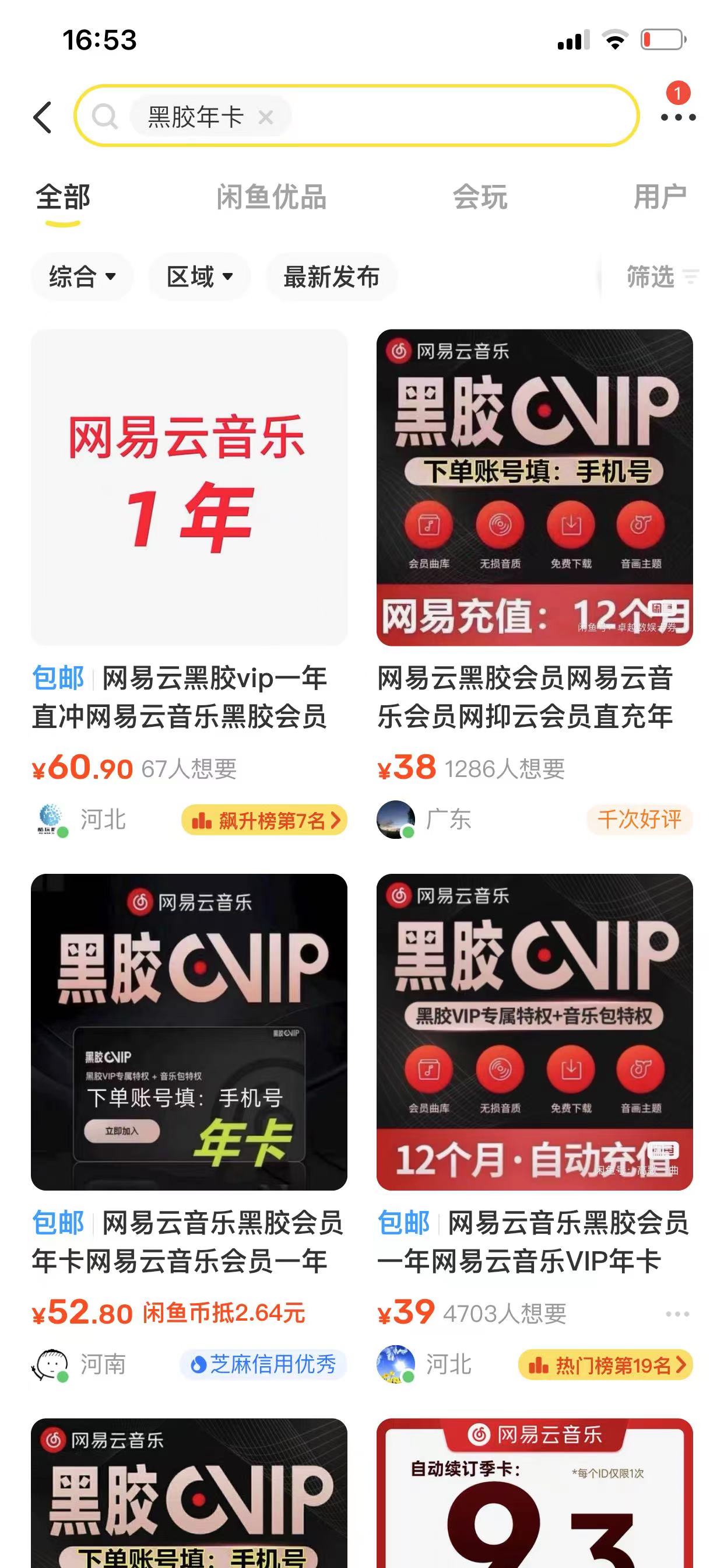This screenshot has width=724, height=1568.
Task: Open the 飙升榜第7名 ranking badge
Action: click(264, 821)
